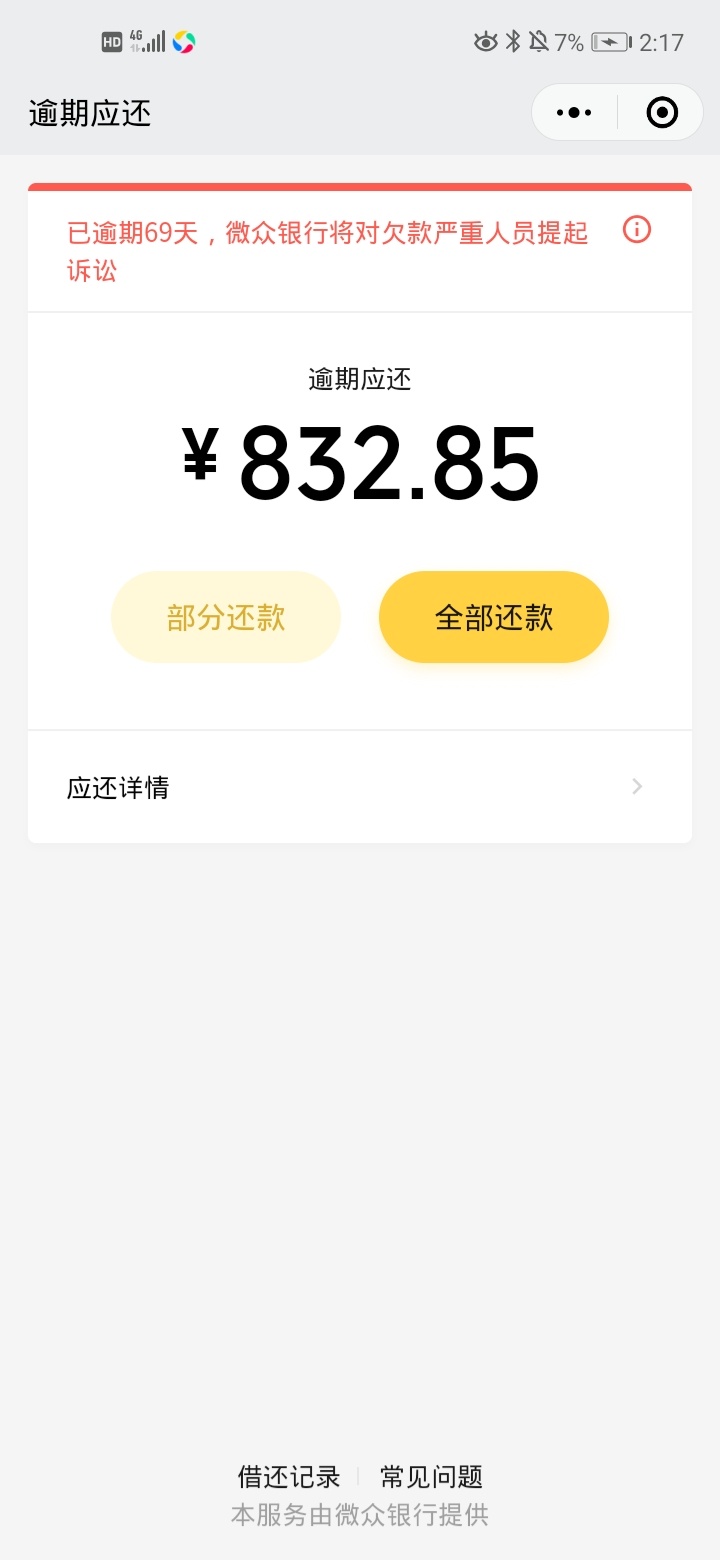Choose 部分还款 partial repayment
This screenshot has height=1560, width=720.
(226, 617)
